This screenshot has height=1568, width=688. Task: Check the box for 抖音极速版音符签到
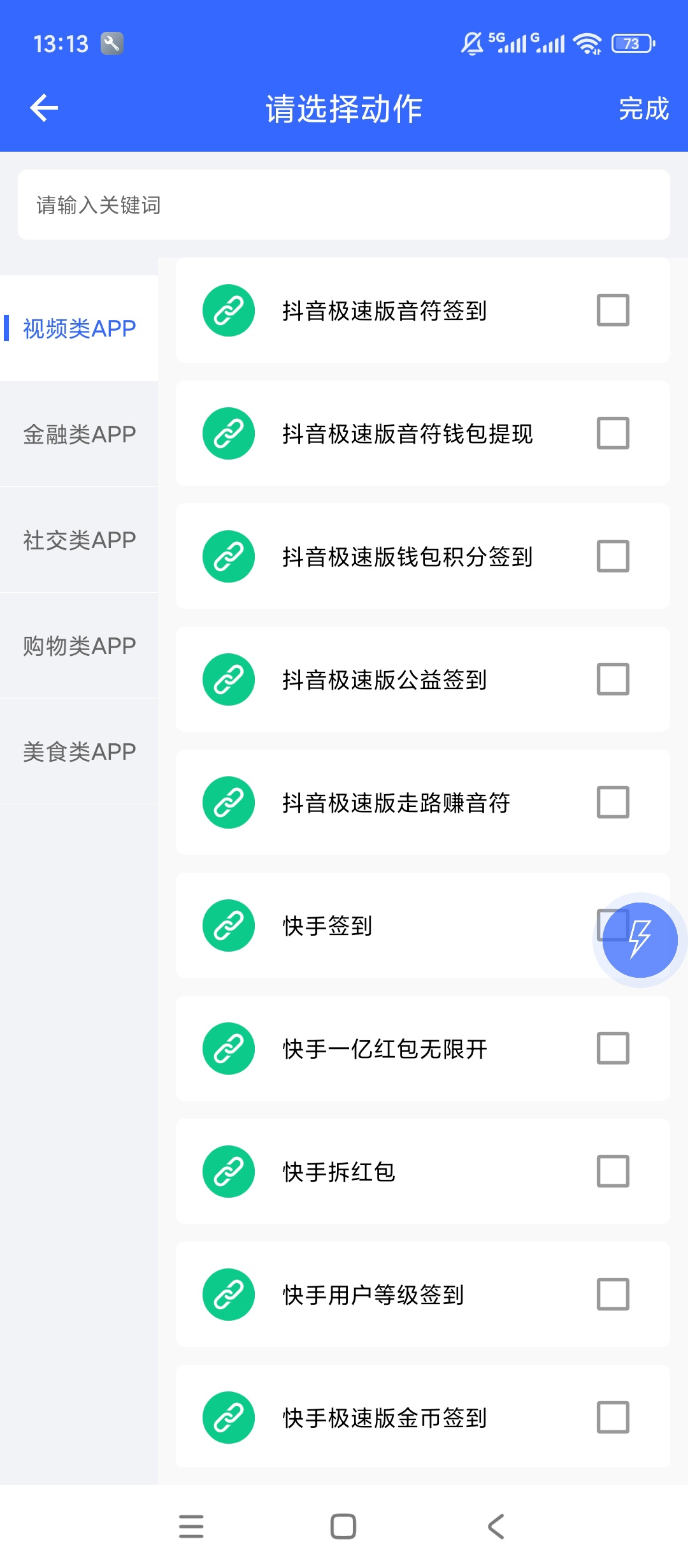click(613, 310)
